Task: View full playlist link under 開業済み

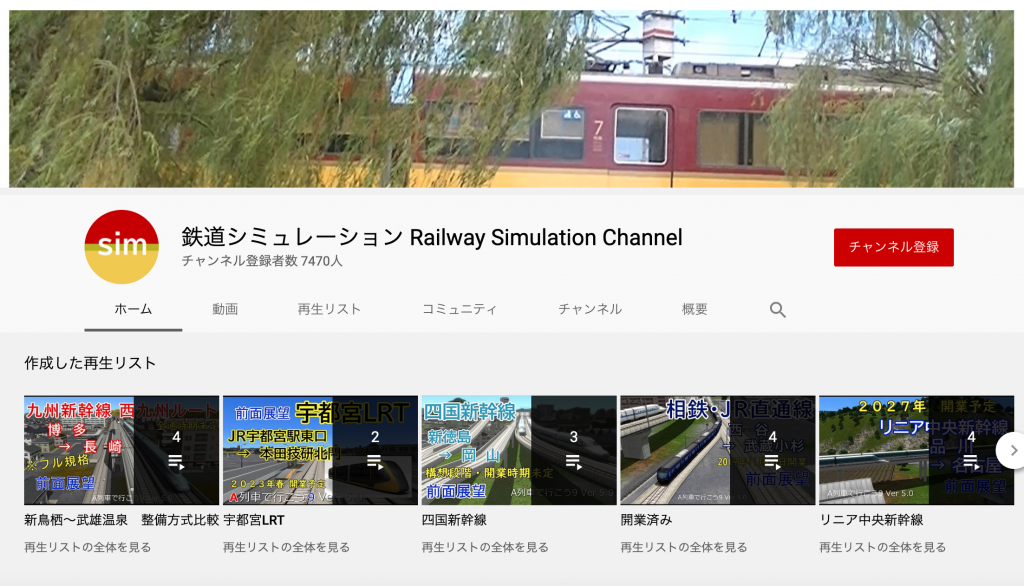Action: pyautogui.click(x=684, y=547)
